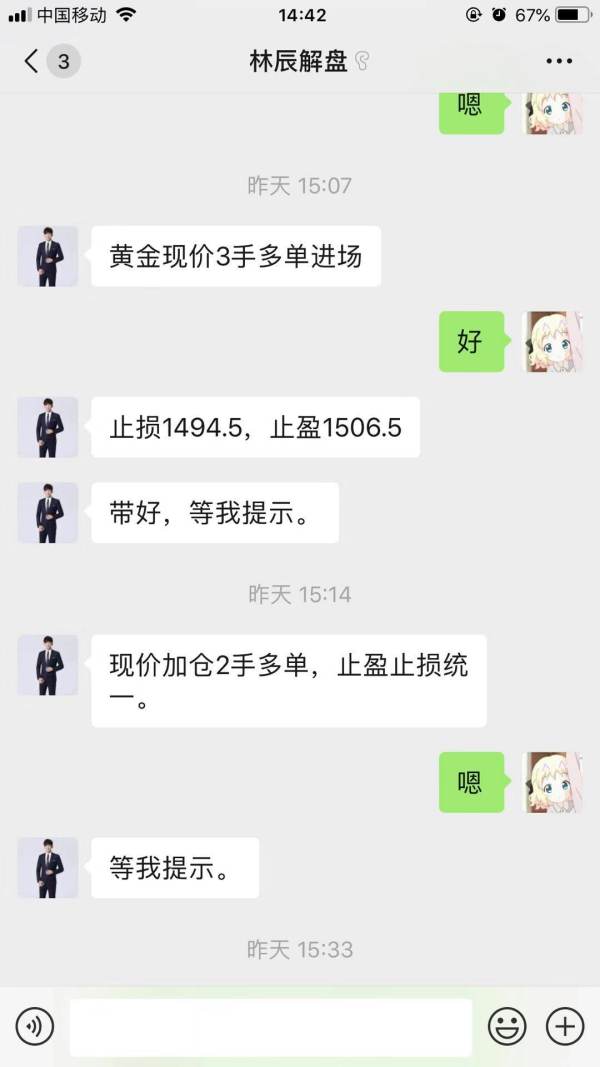
Task: Open the emoji sticker panel
Action: [507, 1026]
